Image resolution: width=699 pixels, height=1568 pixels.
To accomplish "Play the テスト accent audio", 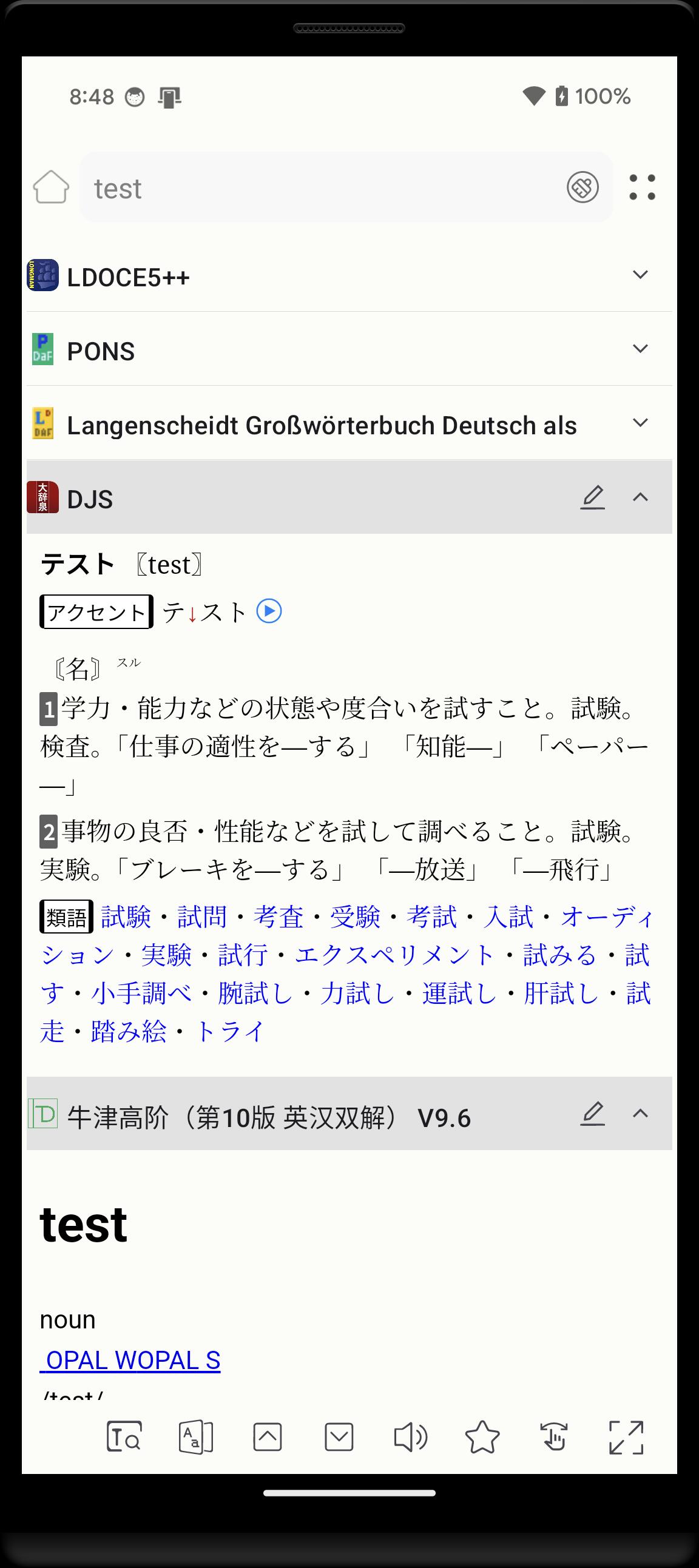I will pyautogui.click(x=269, y=611).
